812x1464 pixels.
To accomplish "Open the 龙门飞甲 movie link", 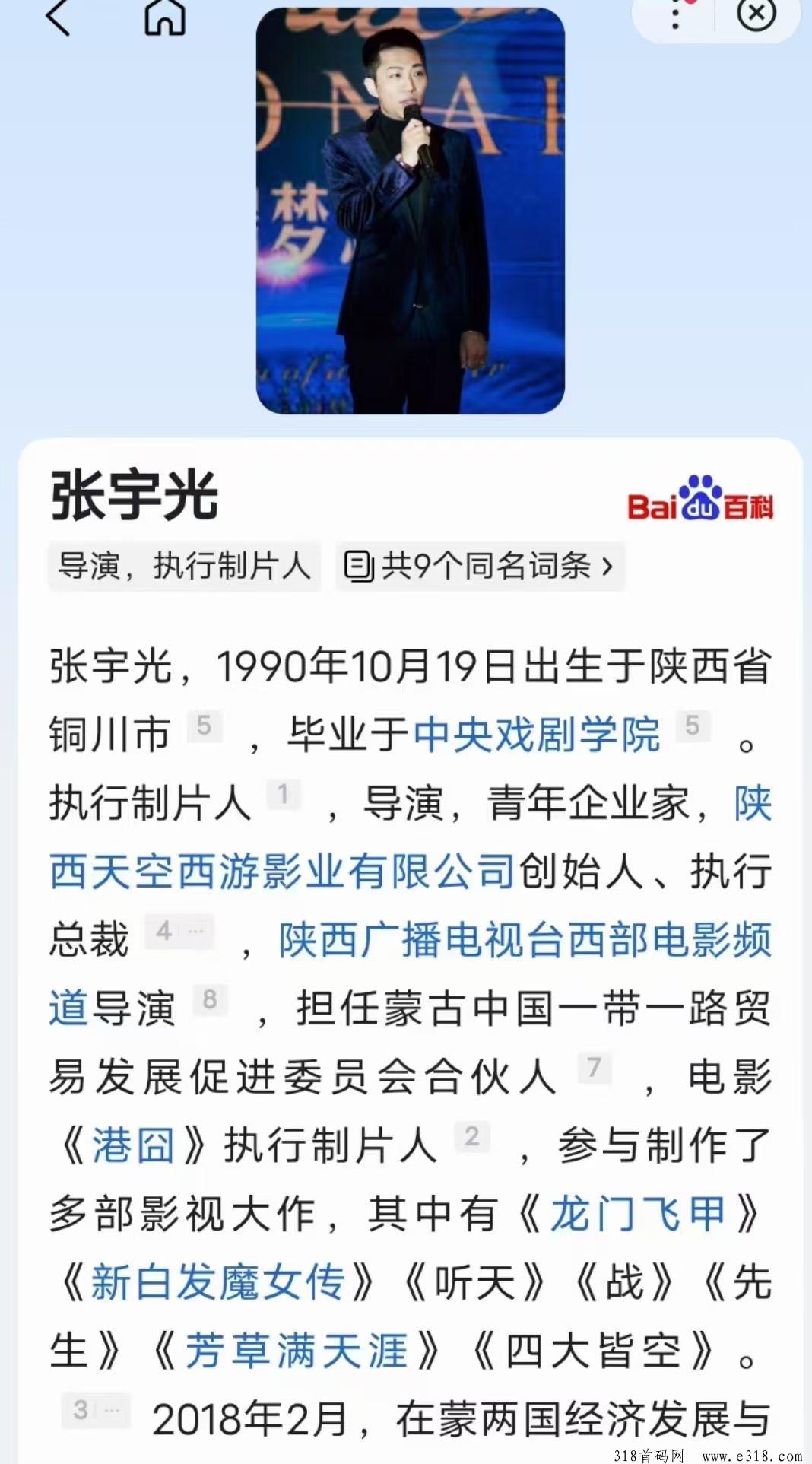I will 637,1214.
